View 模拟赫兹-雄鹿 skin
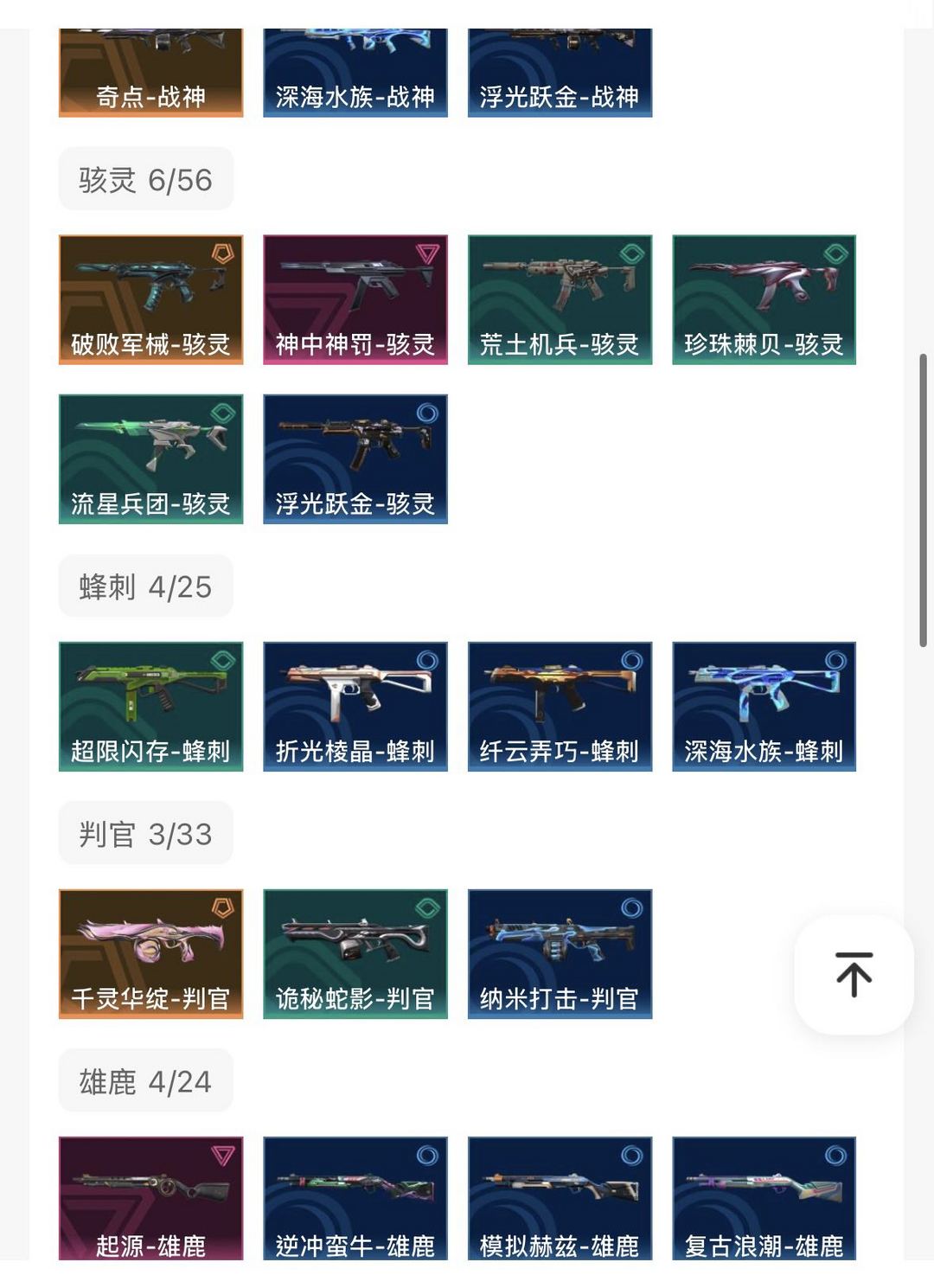 click(x=560, y=1198)
